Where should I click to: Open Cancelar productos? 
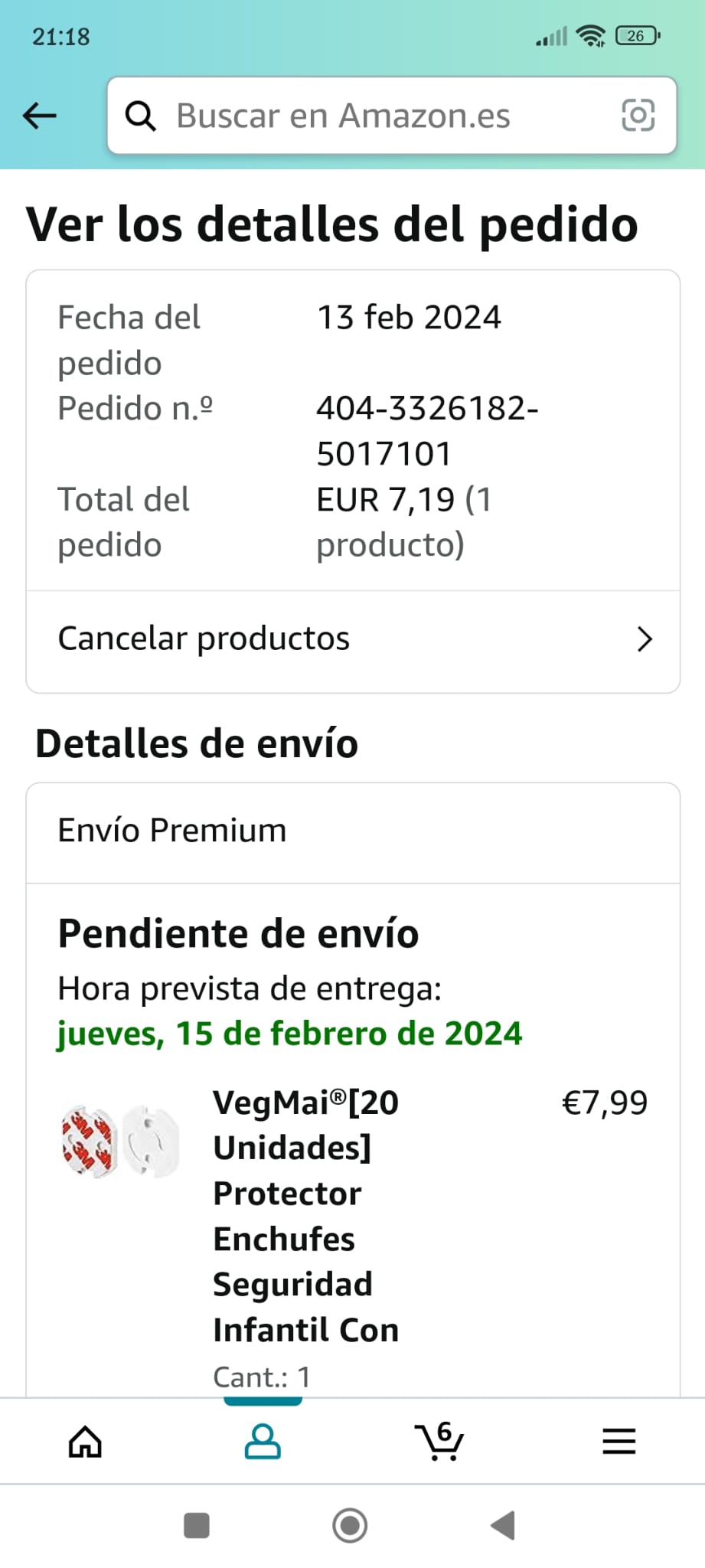point(353,639)
